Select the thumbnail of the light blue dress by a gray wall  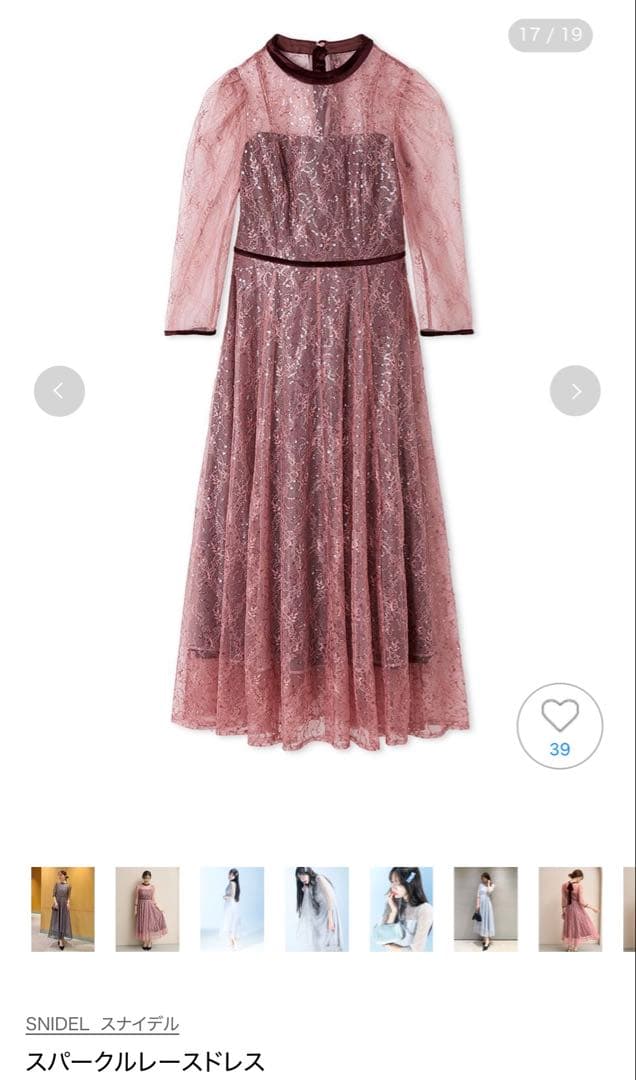pyautogui.click(x=485, y=908)
